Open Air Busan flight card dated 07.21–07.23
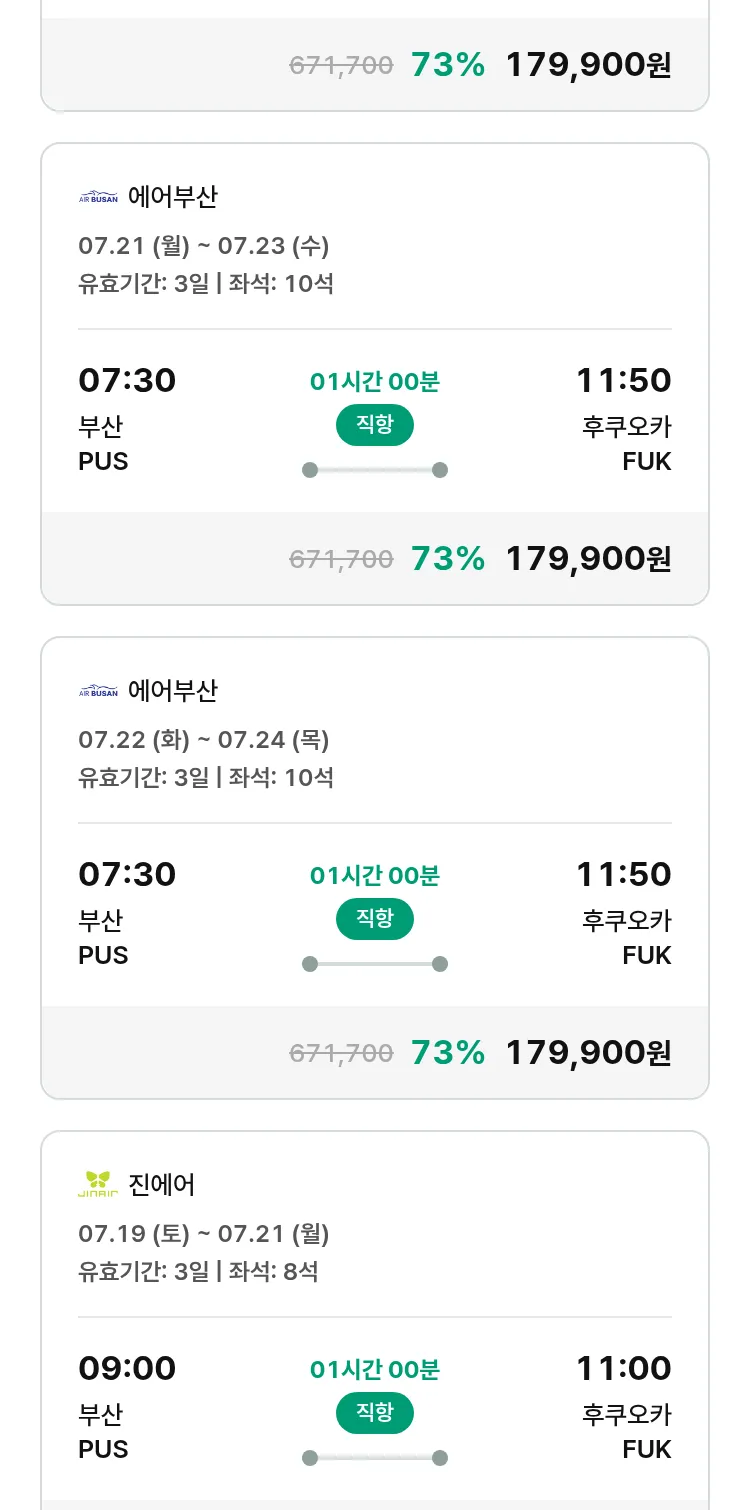The width and height of the screenshot is (750, 1510). (375, 374)
